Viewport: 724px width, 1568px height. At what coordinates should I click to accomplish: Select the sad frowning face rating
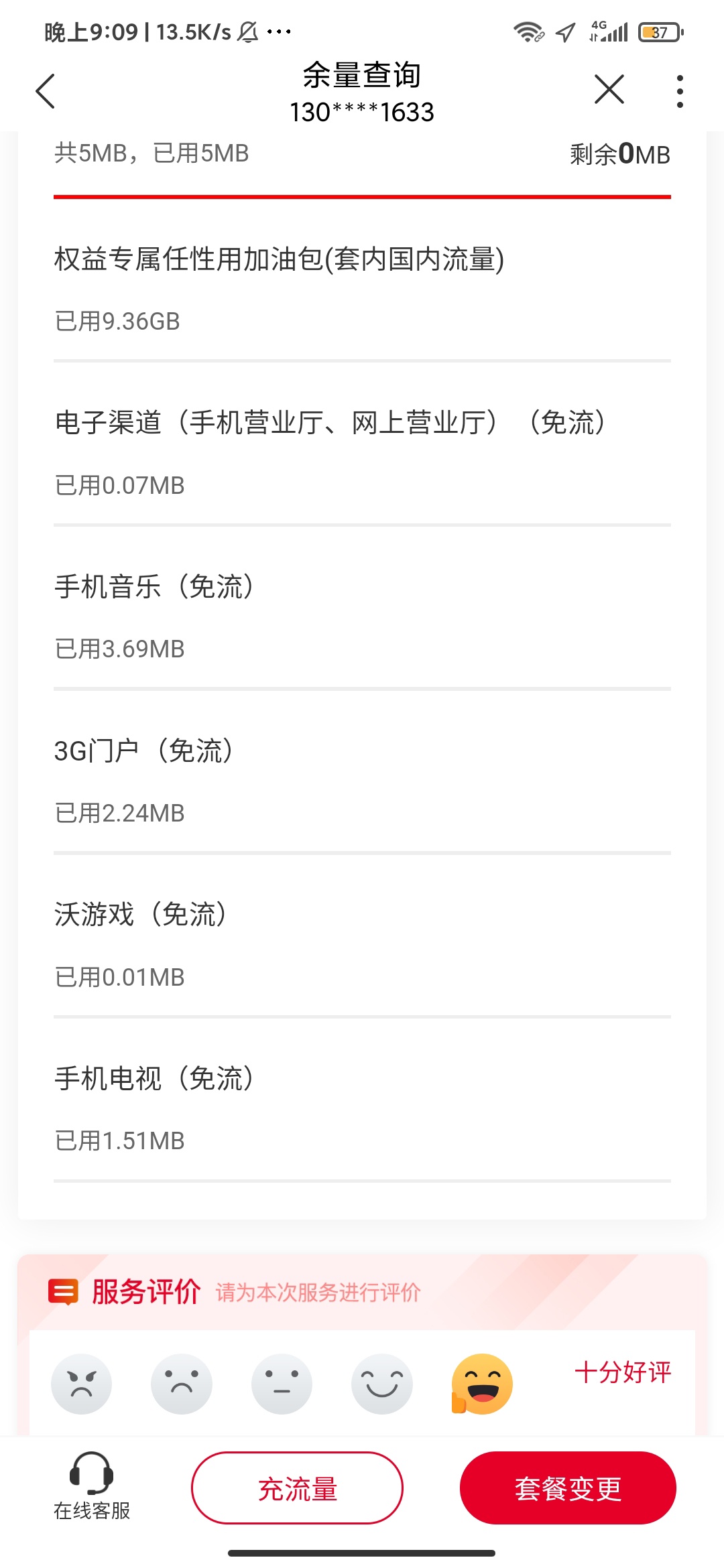pos(182,1384)
